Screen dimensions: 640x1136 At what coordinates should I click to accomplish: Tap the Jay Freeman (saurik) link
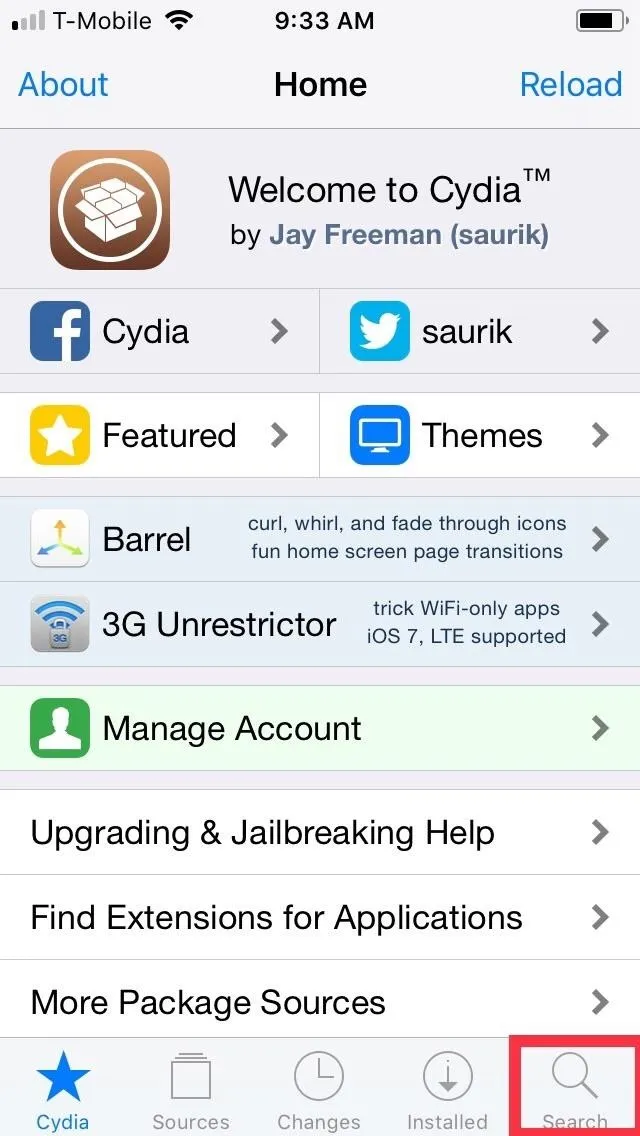click(x=409, y=235)
